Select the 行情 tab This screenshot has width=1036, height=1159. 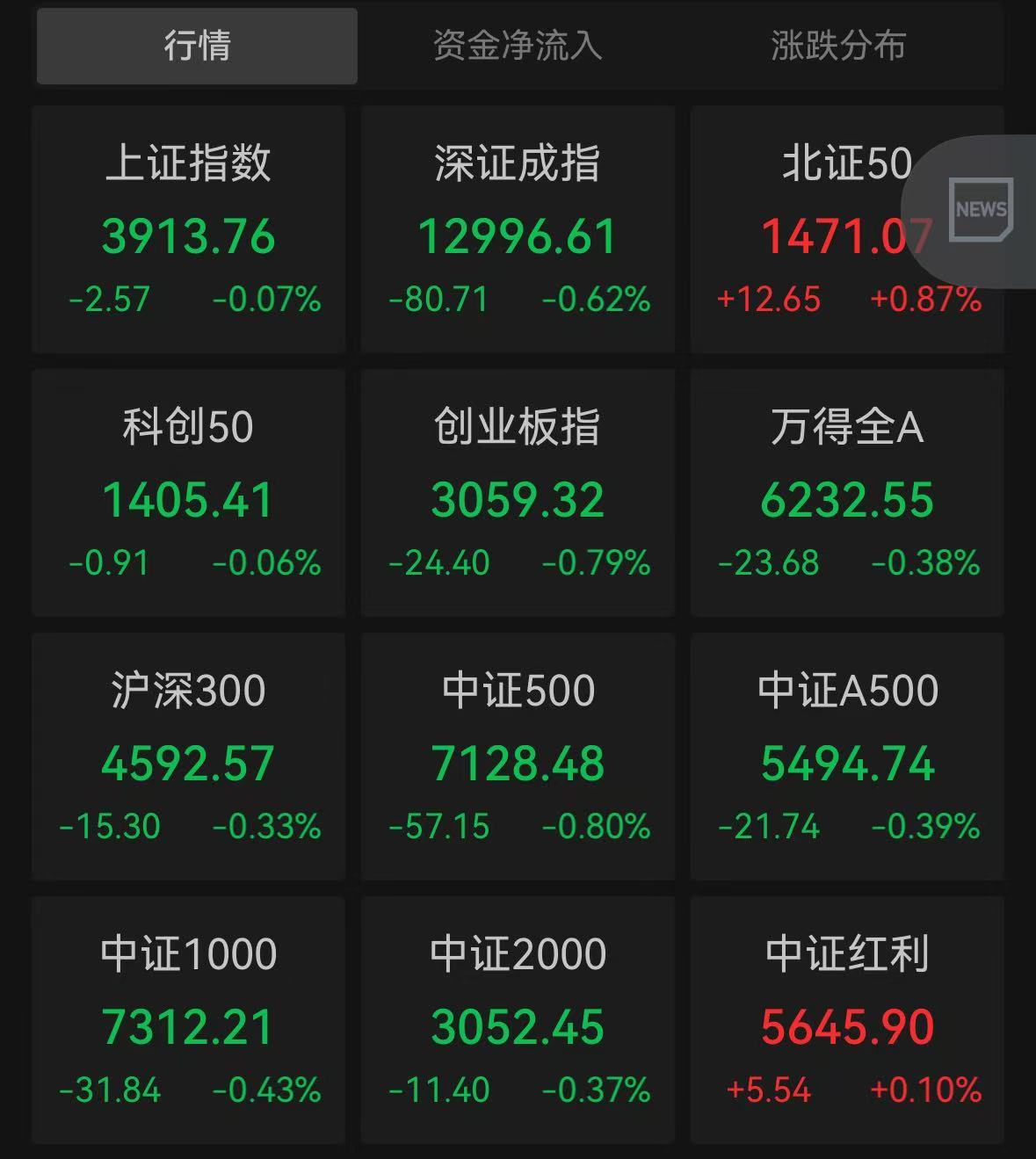click(x=197, y=46)
